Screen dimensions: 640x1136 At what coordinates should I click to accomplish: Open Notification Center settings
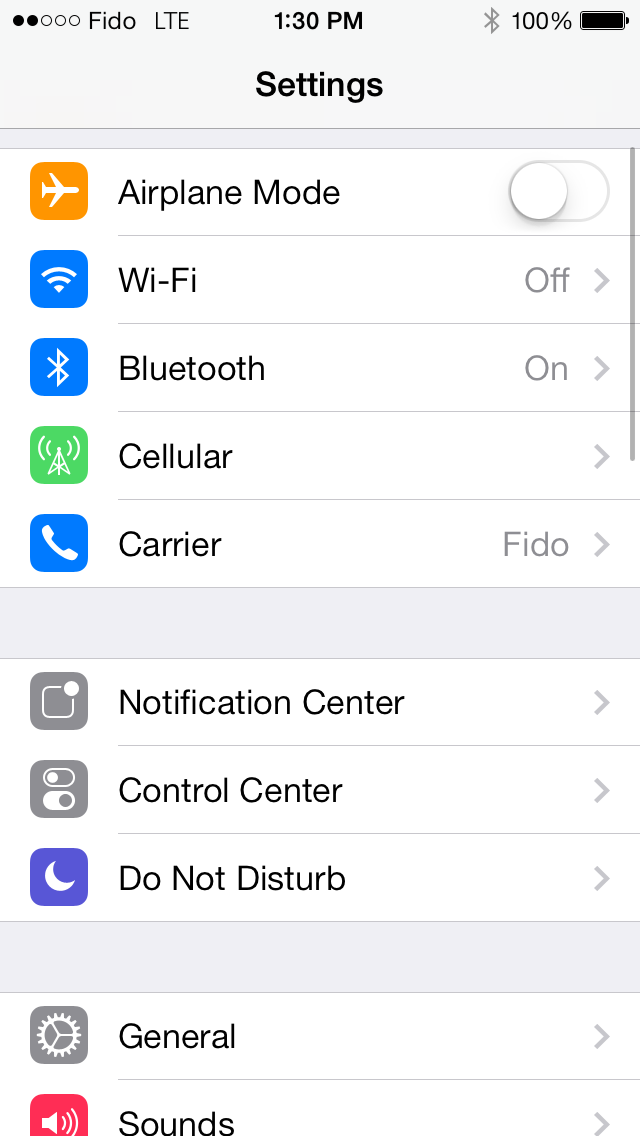click(320, 702)
